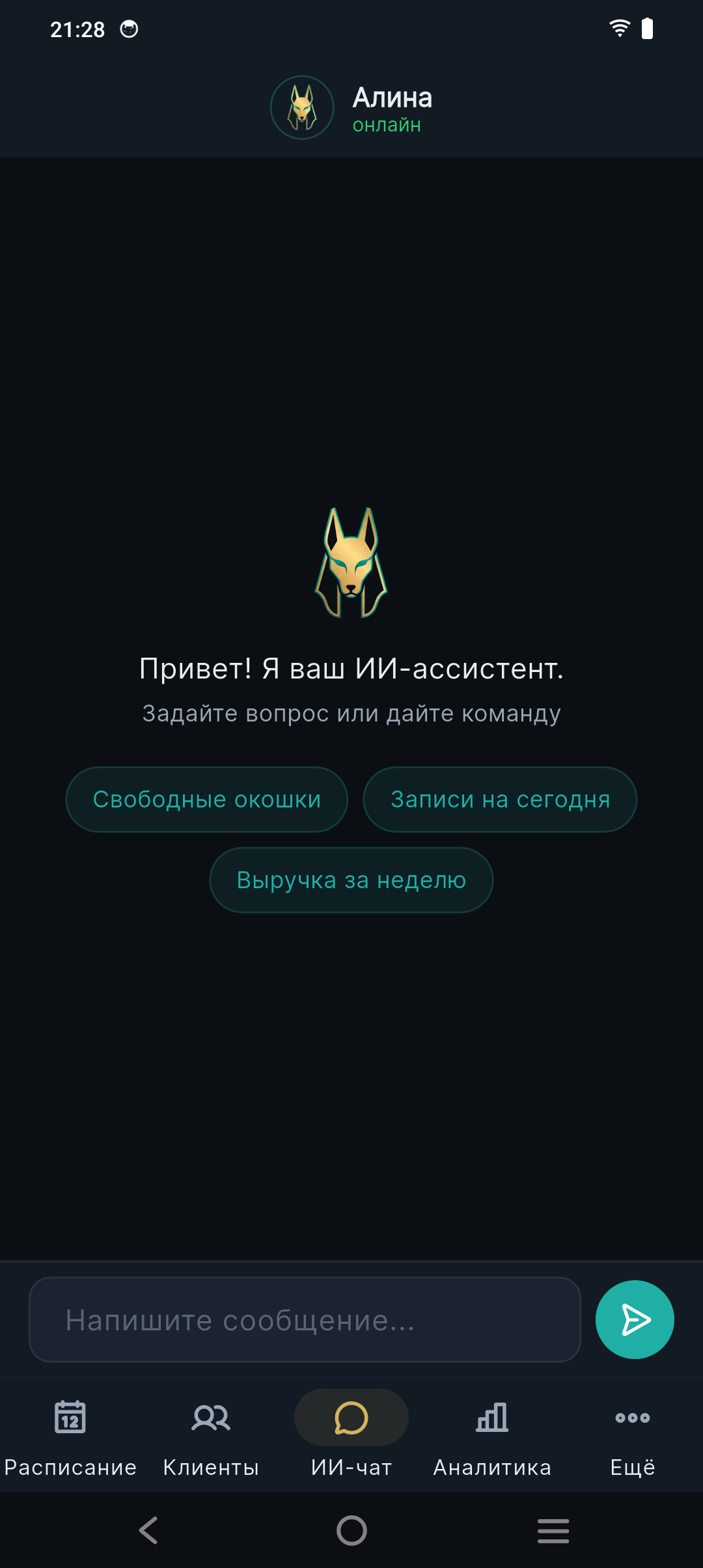Viewport: 703px width, 1568px height.
Task: Select the Клиенты people icon
Action: point(210,1417)
